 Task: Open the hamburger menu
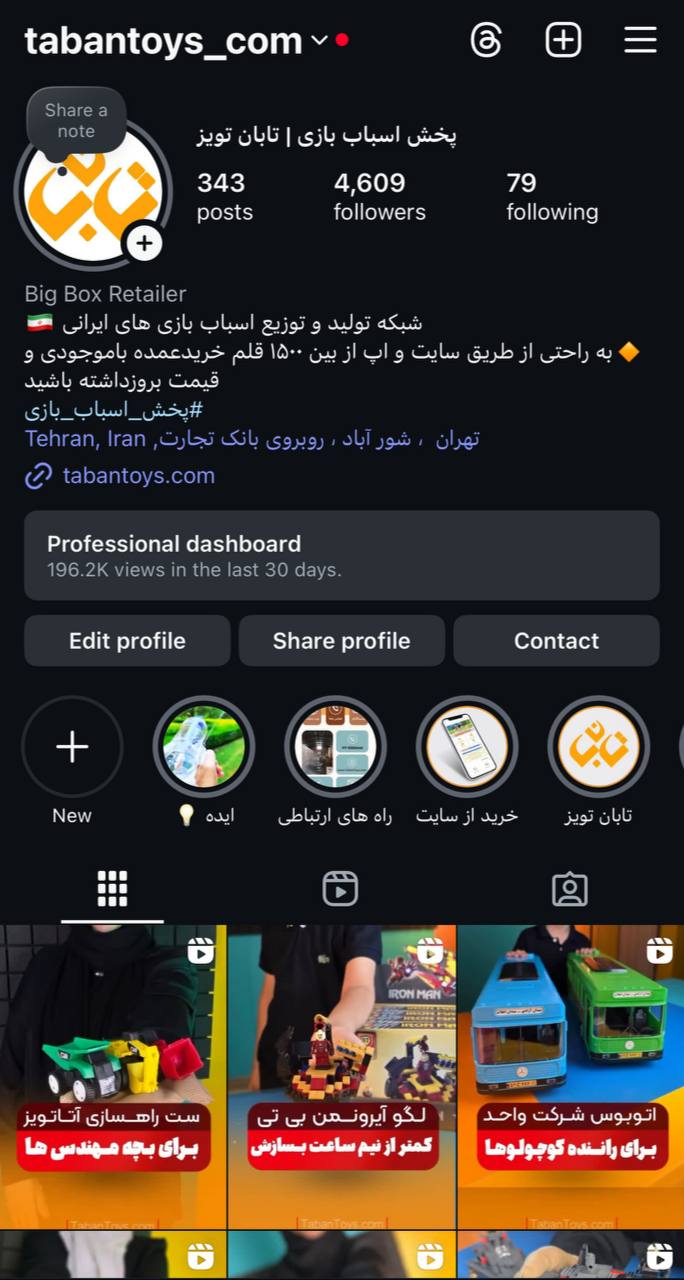(x=640, y=41)
